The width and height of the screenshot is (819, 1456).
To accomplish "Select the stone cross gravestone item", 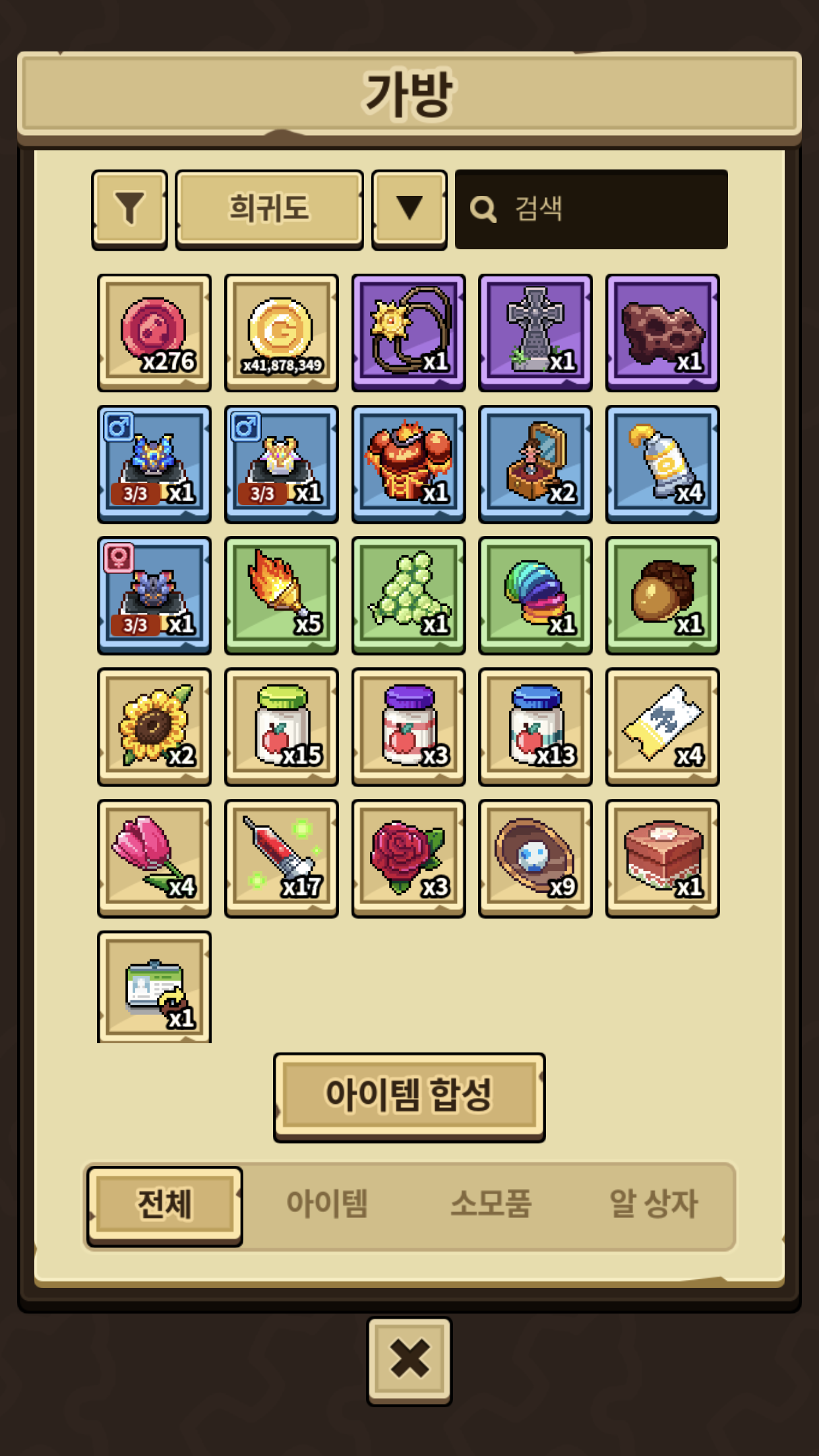I will (535, 333).
